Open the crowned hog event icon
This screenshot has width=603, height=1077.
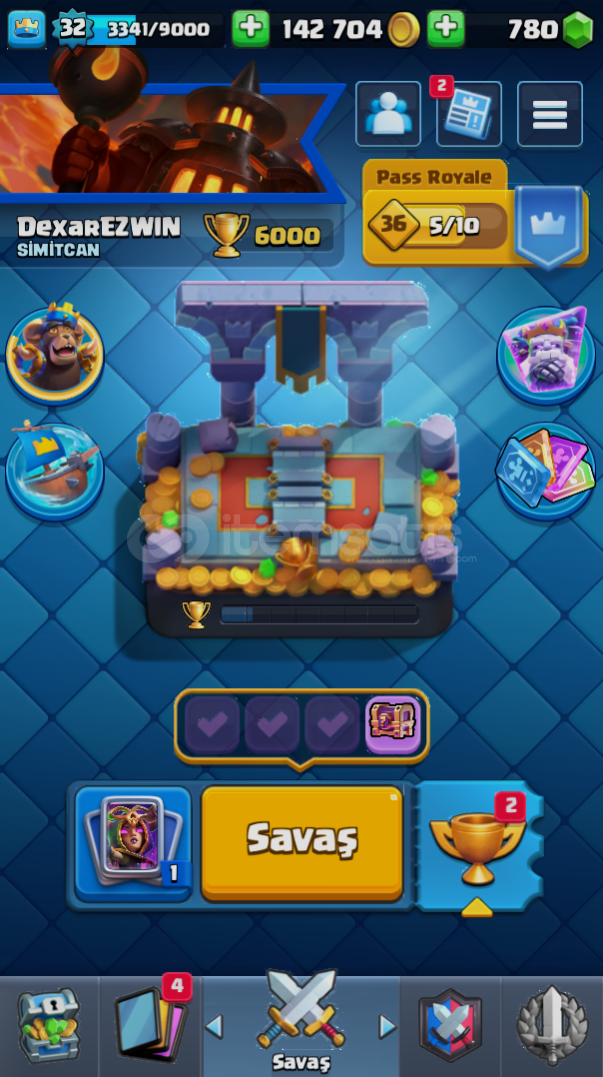point(54,352)
